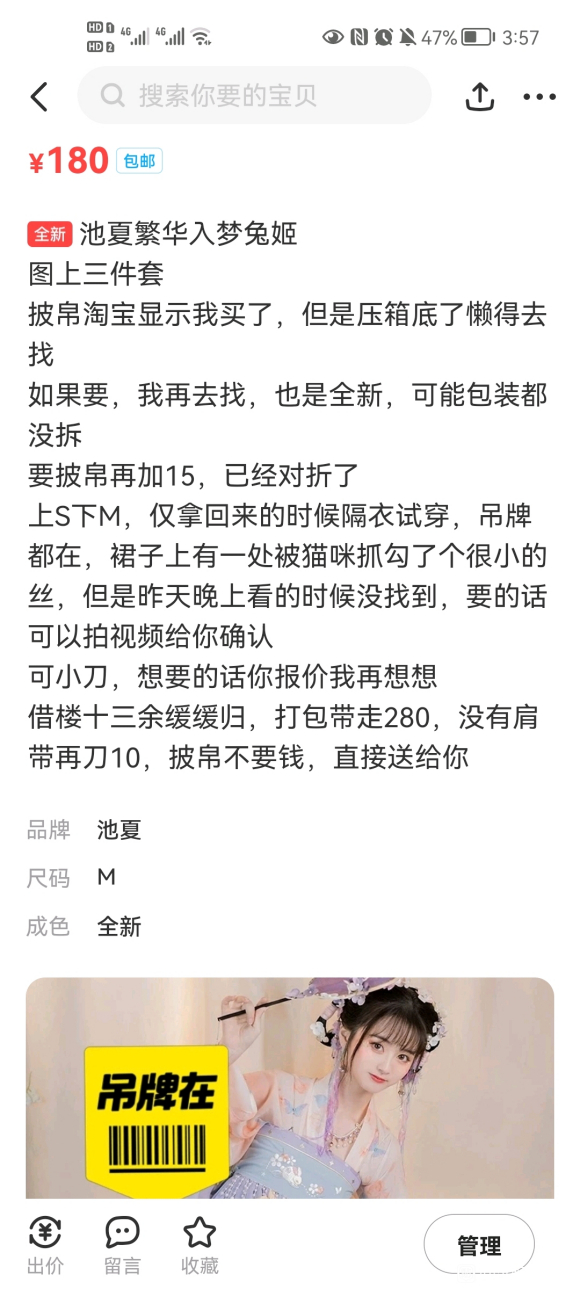Share this listing

[480, 96]
